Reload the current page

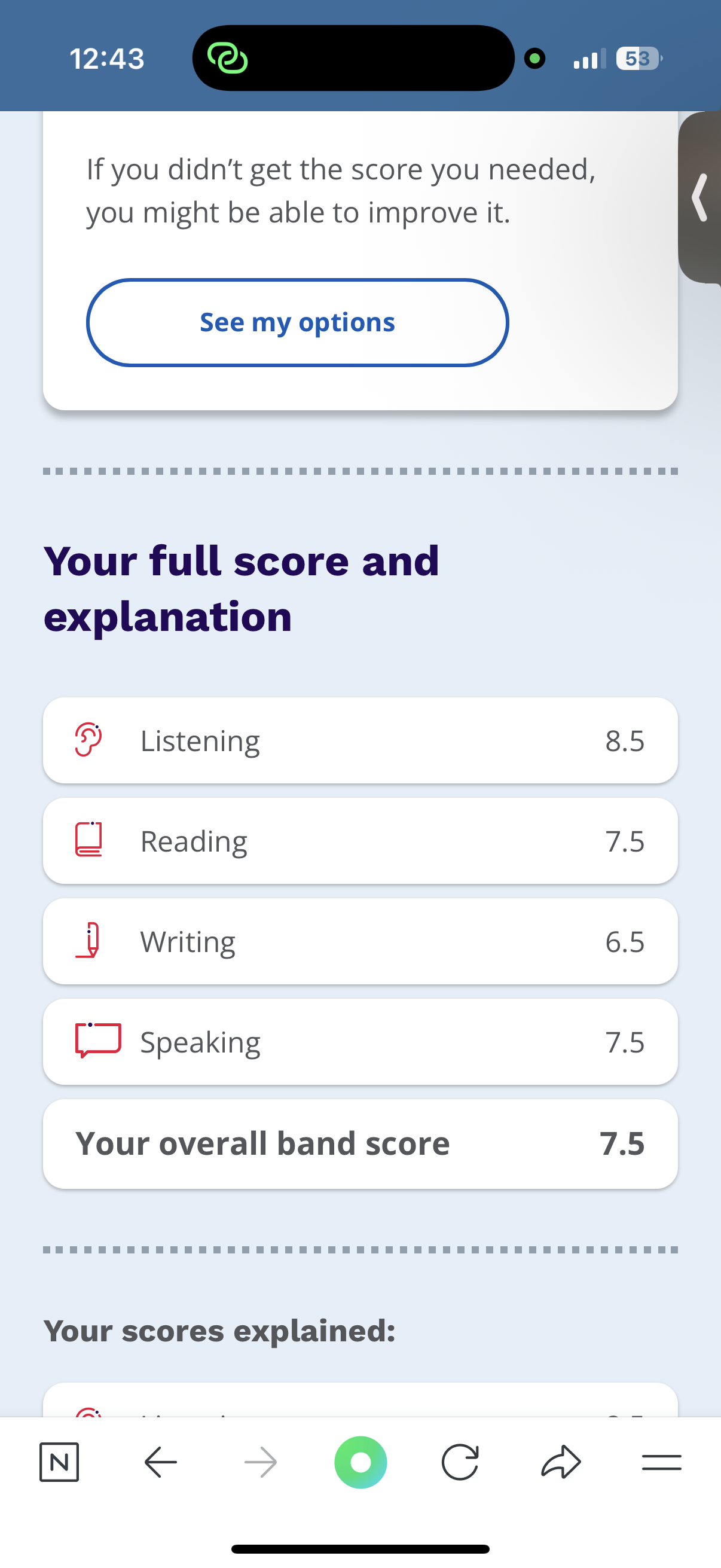tap(460, 1462)
